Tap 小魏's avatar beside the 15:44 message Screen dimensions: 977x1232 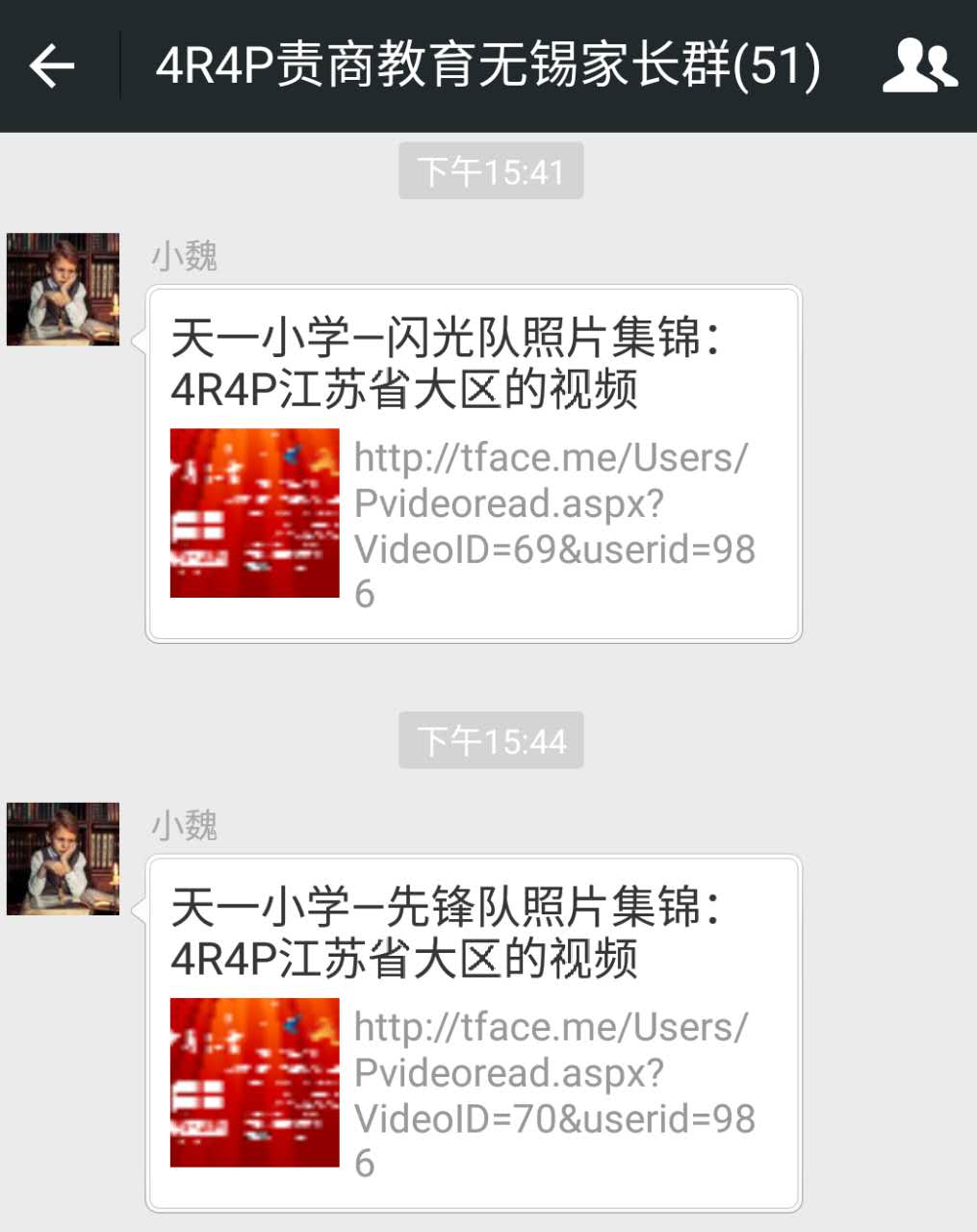point(64,859)
